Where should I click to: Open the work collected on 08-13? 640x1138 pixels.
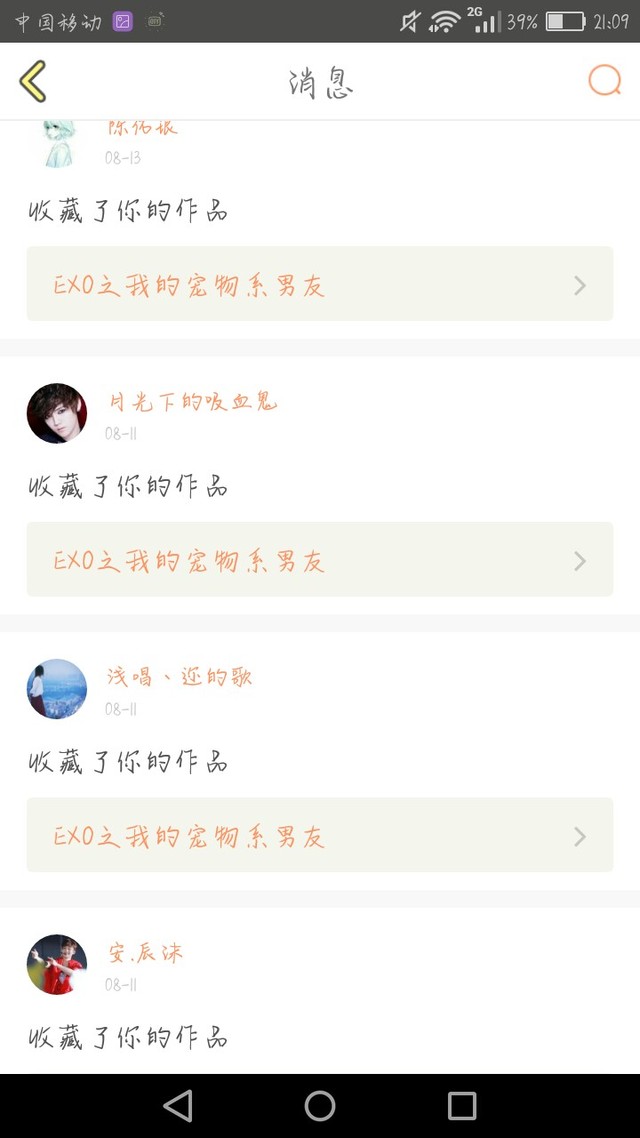point(319,285)
